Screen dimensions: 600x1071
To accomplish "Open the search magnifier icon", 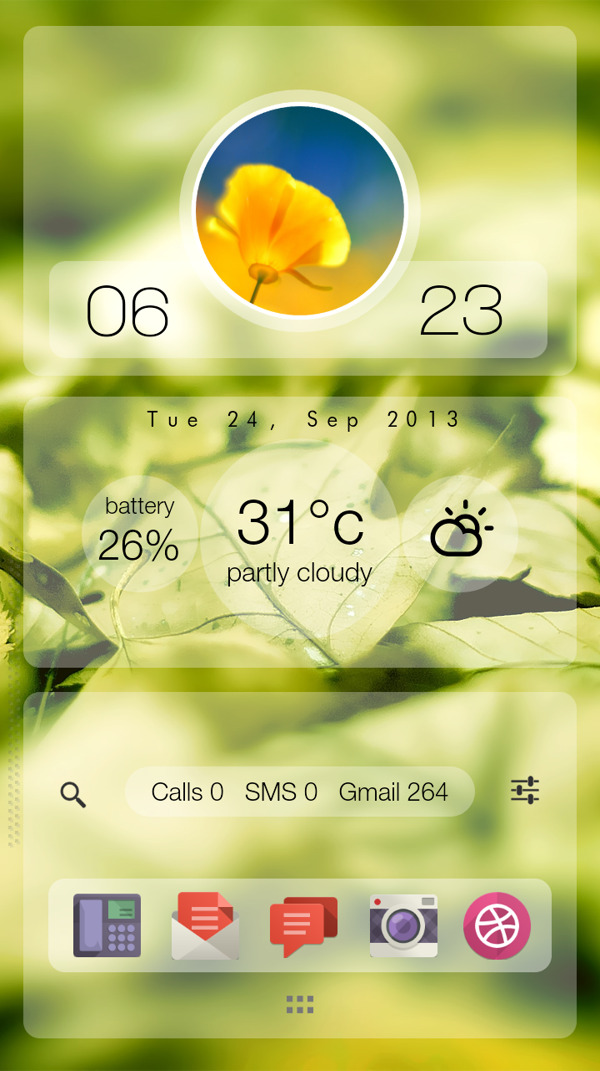I will [73, 795].
